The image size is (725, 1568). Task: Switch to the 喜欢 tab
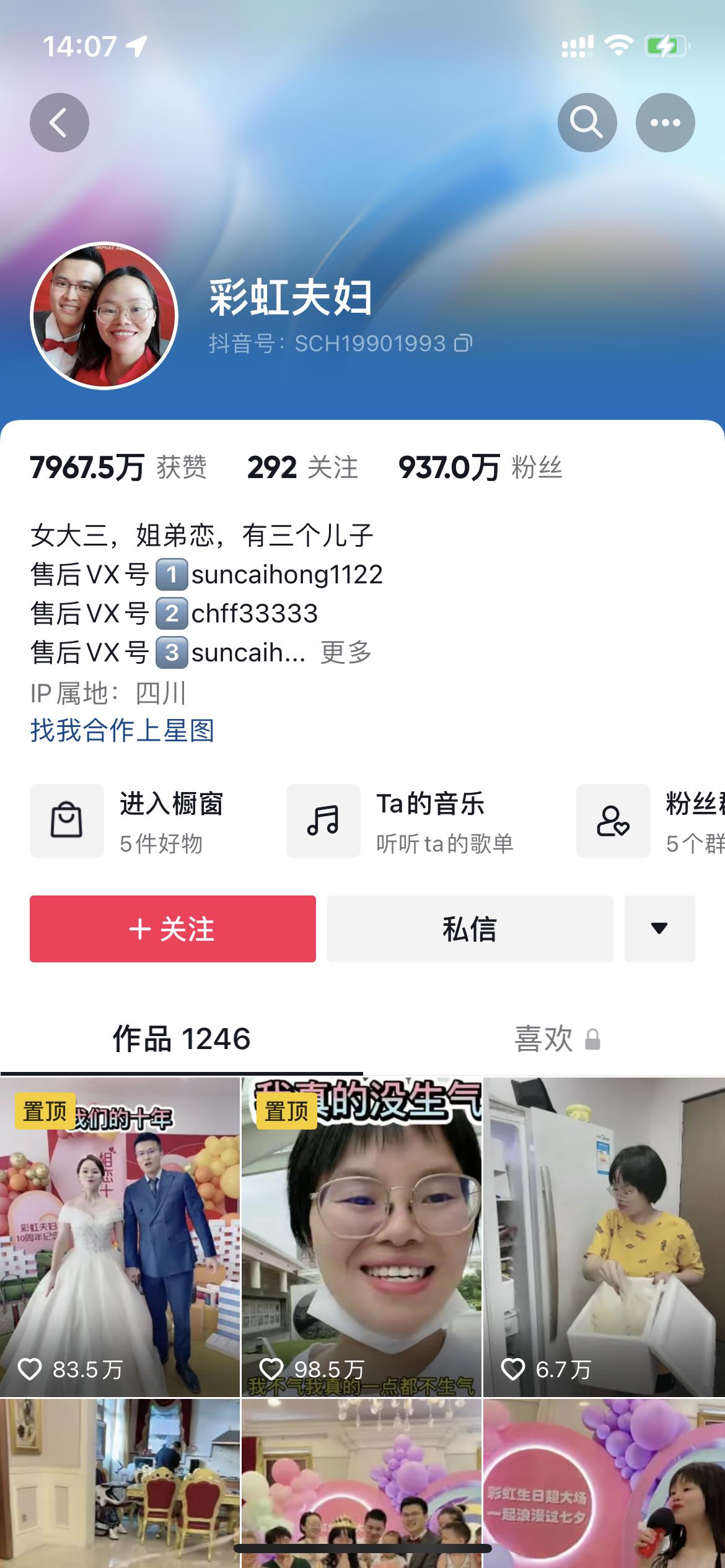coord(545,1037)
